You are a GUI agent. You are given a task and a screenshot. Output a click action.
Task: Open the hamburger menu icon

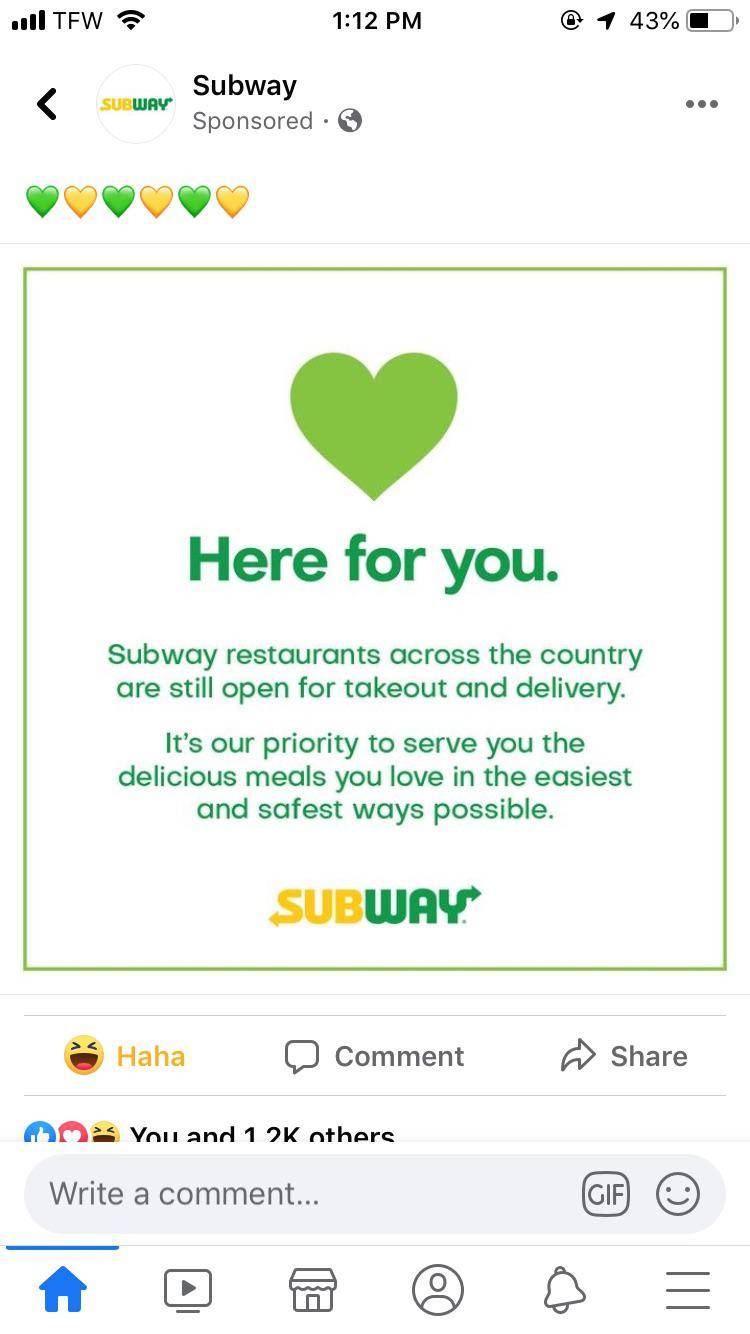(688, 1289)
